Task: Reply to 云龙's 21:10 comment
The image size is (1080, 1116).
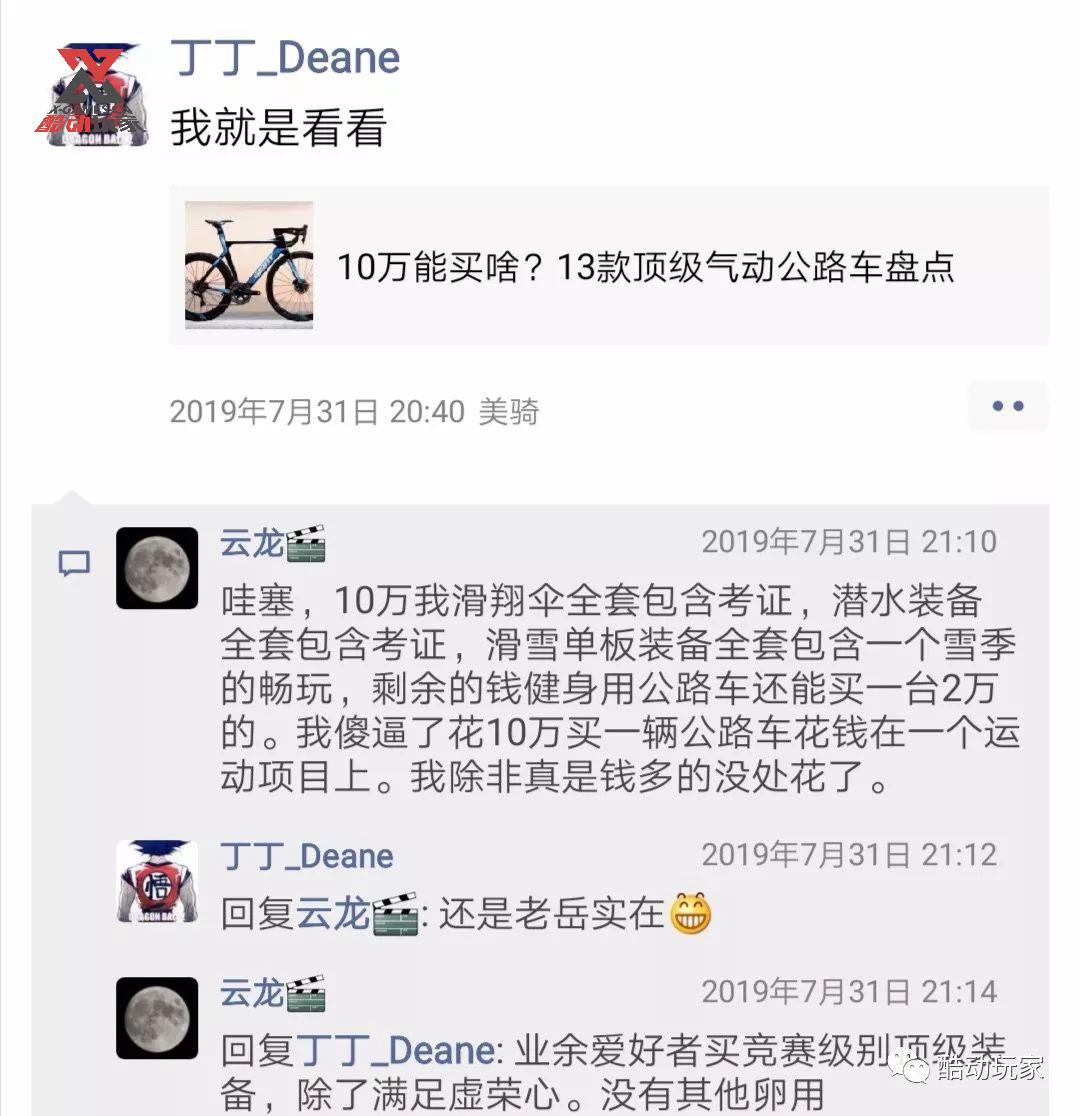Action: point(618,689)
